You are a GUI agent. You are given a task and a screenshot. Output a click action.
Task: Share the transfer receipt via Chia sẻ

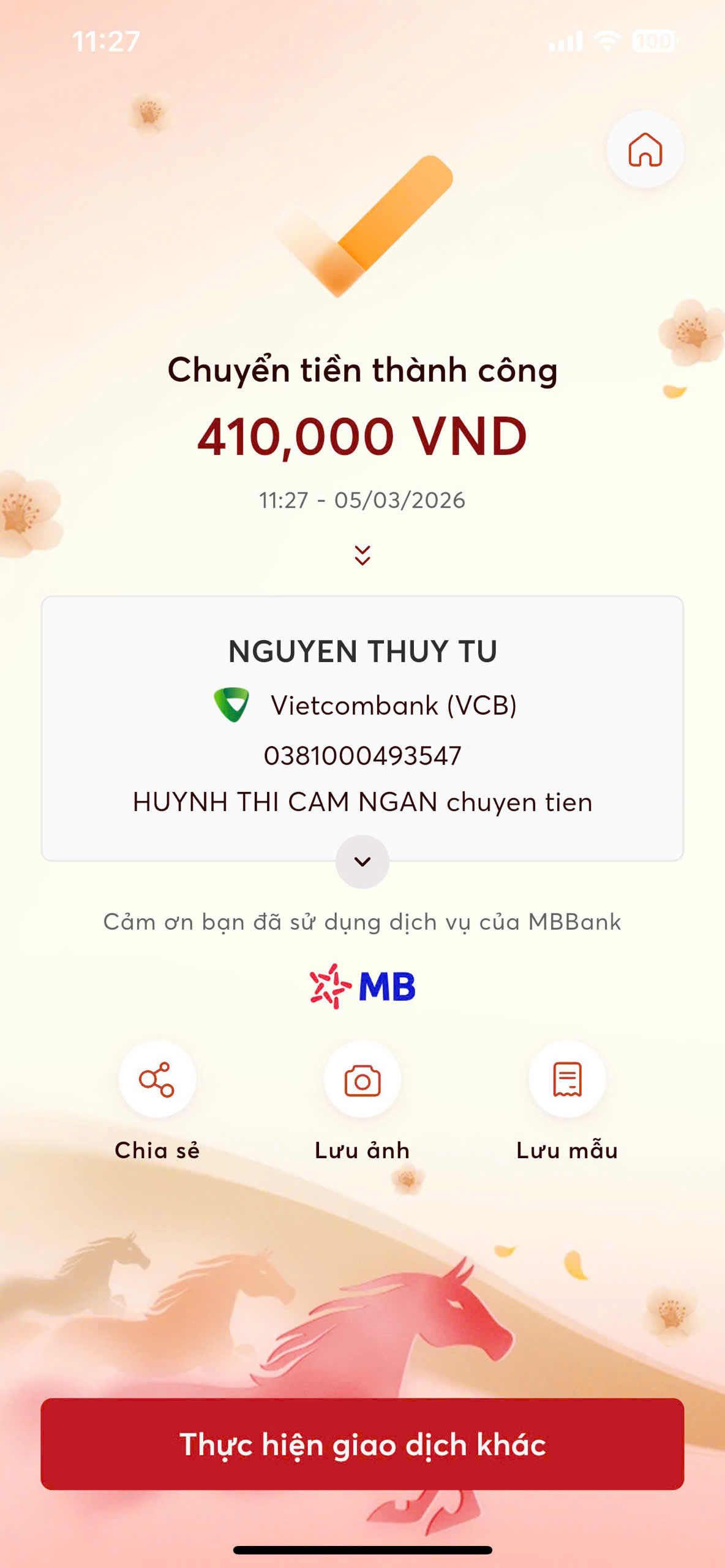pos(157,1079)
